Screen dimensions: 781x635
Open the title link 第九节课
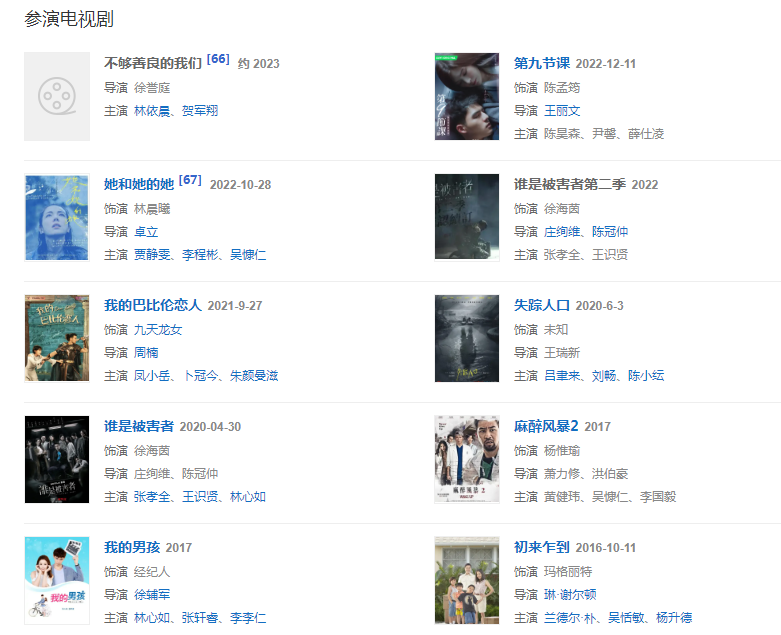[x=542, y=63]
